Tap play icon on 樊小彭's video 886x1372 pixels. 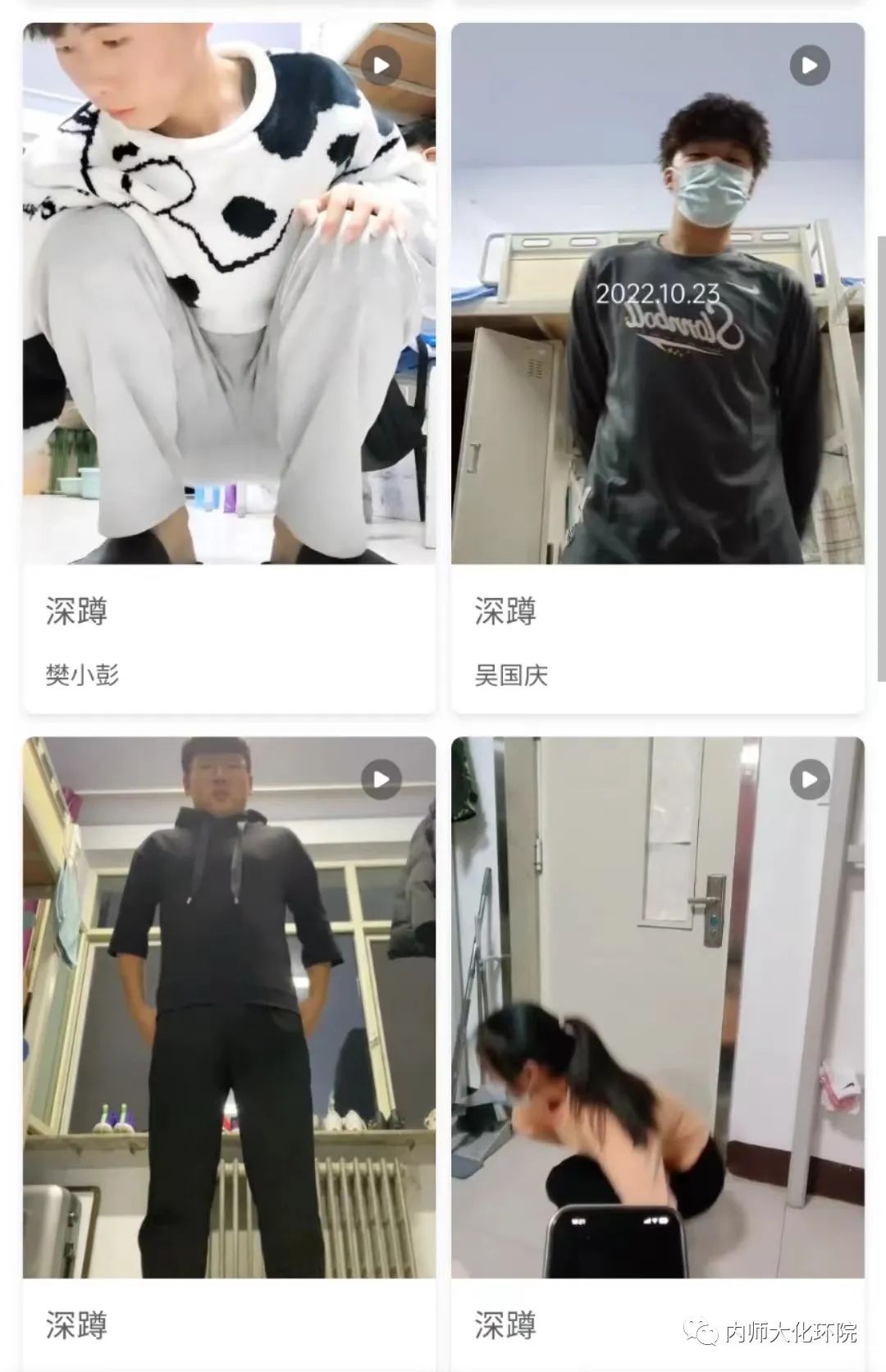tap(381, 66)
